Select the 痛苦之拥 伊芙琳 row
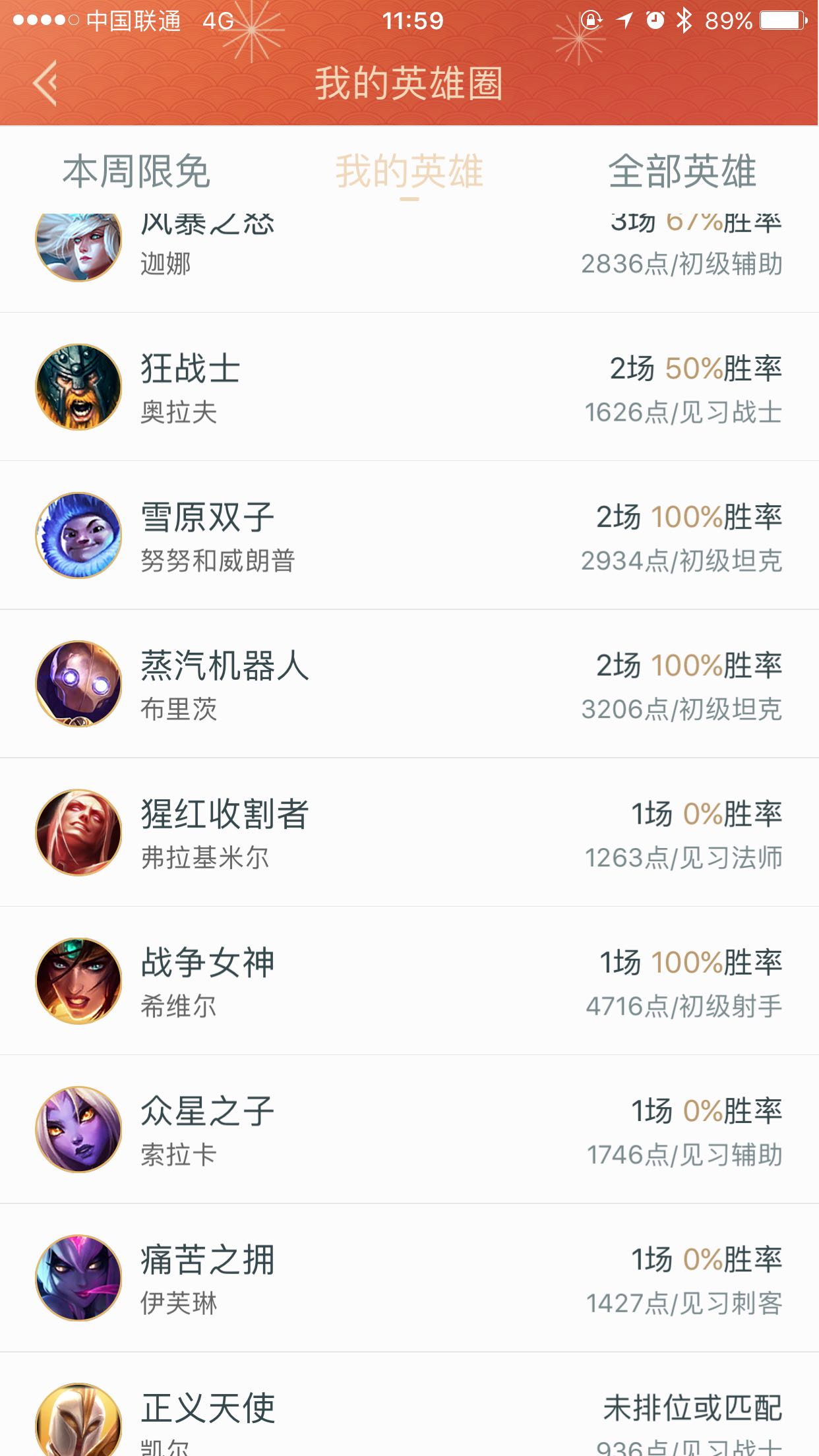 (409, 1277)
